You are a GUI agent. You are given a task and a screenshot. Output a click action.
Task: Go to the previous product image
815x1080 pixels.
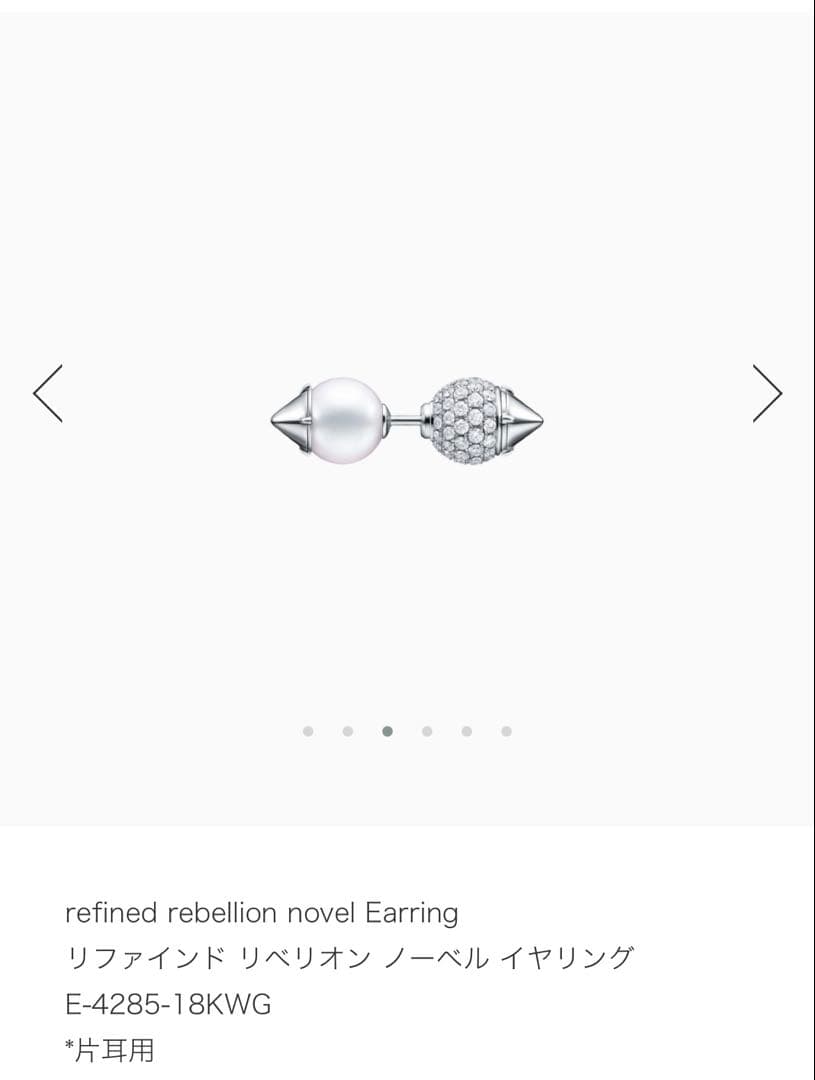[x=48, y=393]
